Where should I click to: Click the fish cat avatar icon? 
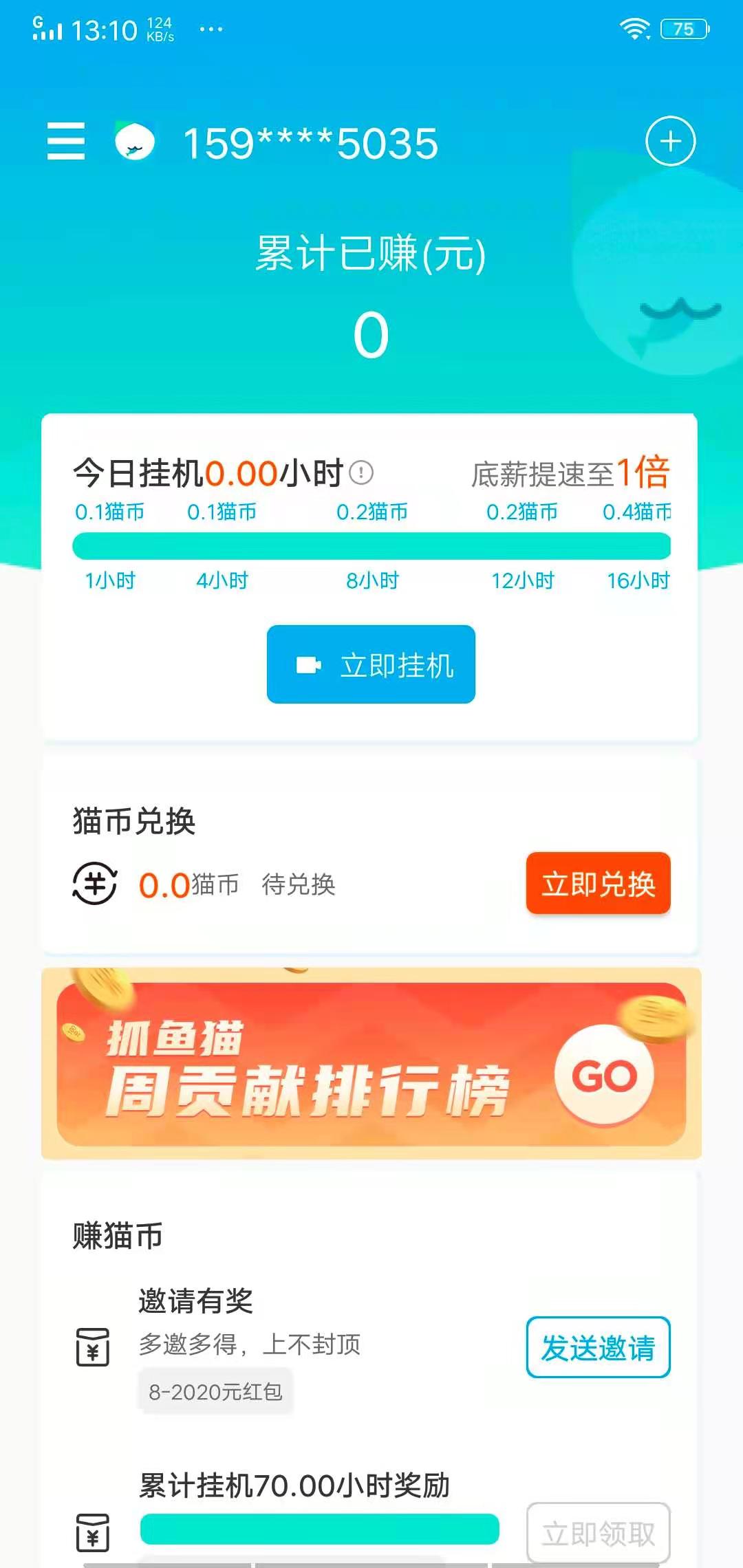point(133,142)
